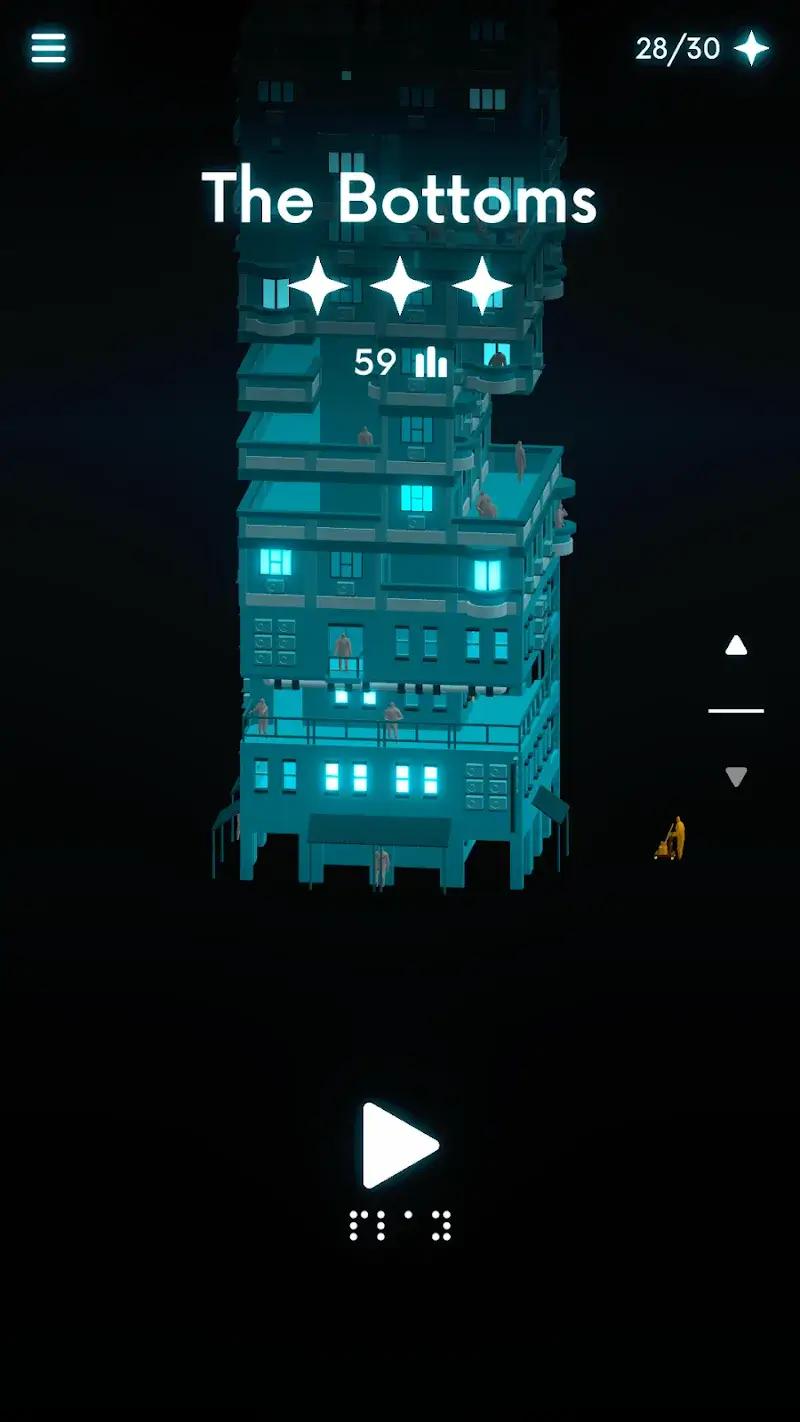The height and width of the screenshot is (1422, 800).
Task: Tap the level title The Bottoms
Action: (398, 199)
